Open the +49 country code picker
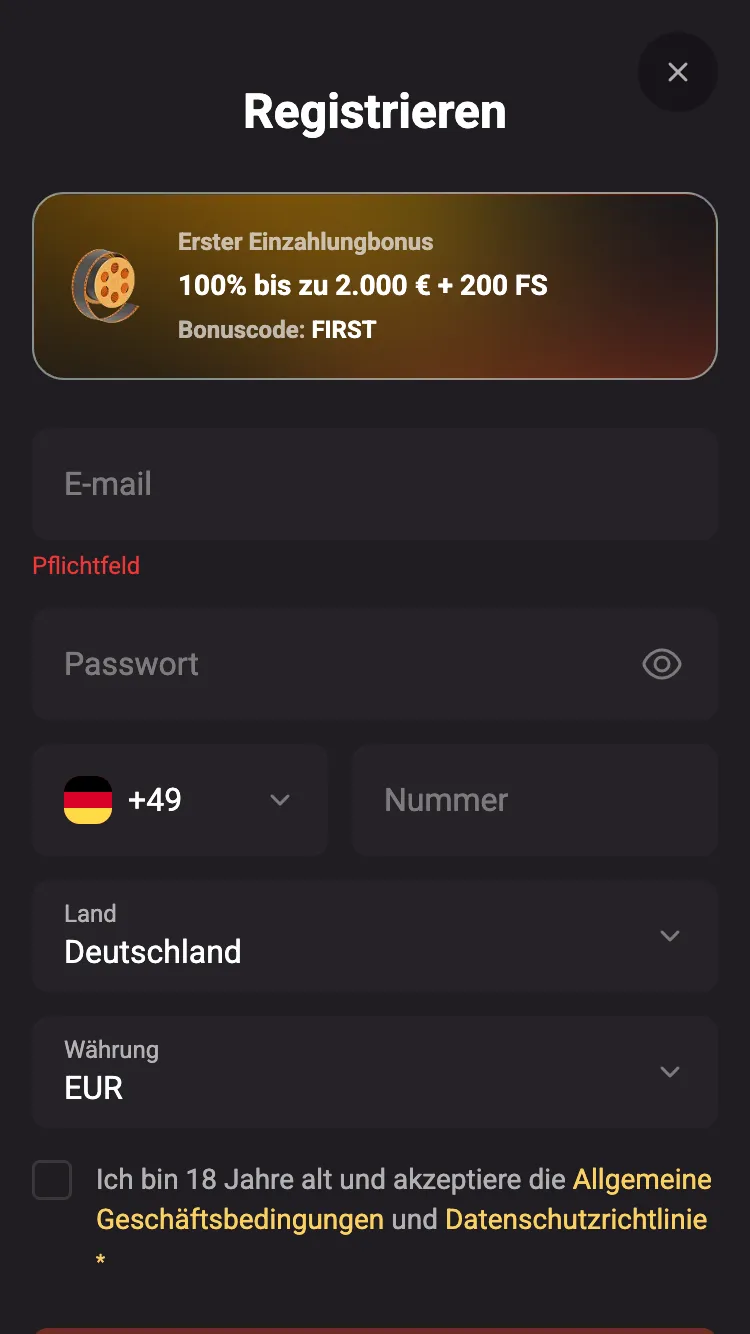The image size is (750, 1334). tap(180, 800)
